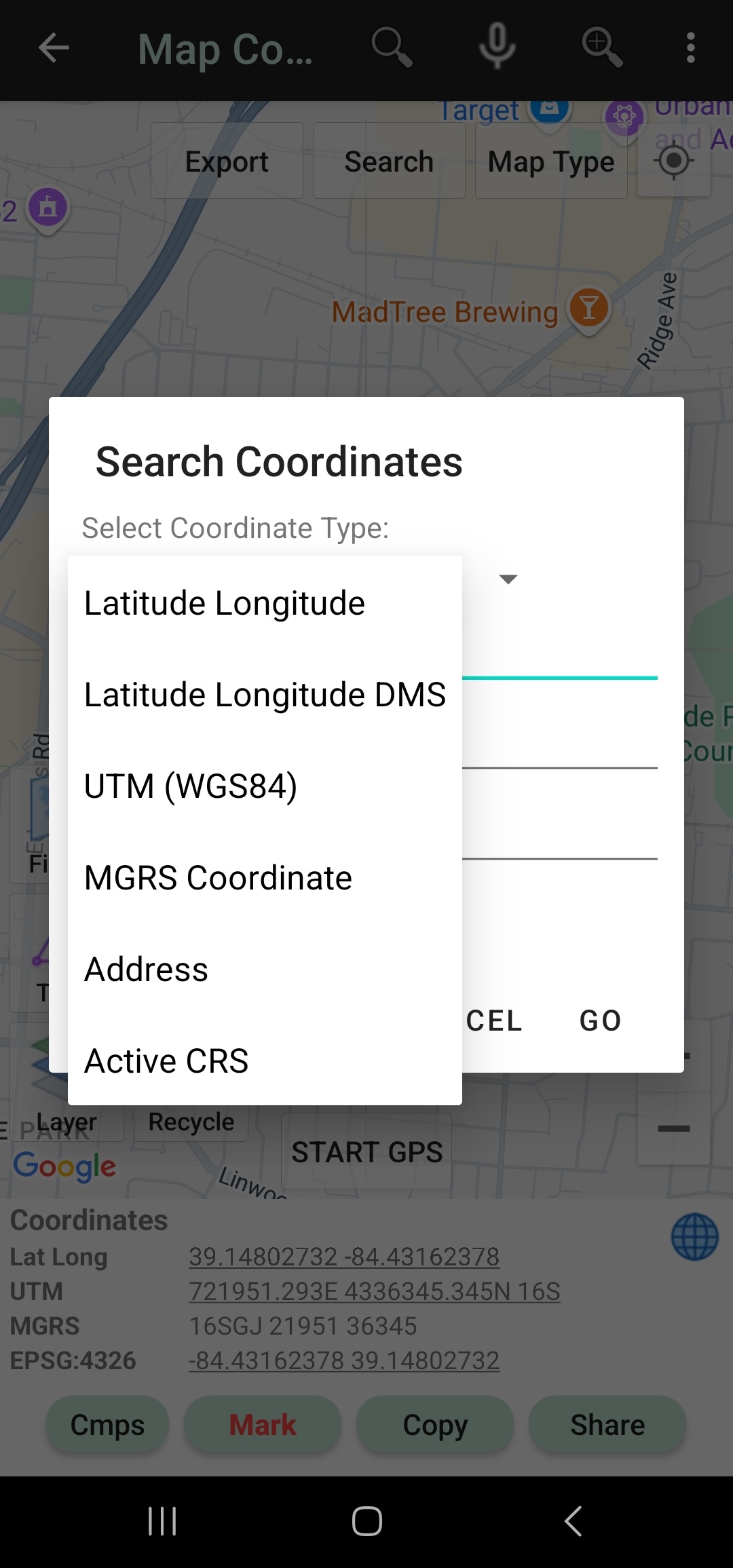Viewport: 733px width, 1568px height.
Task: Open the Lat Long coordinates link
Action: pyautogui.click(x=344, y=1256)
